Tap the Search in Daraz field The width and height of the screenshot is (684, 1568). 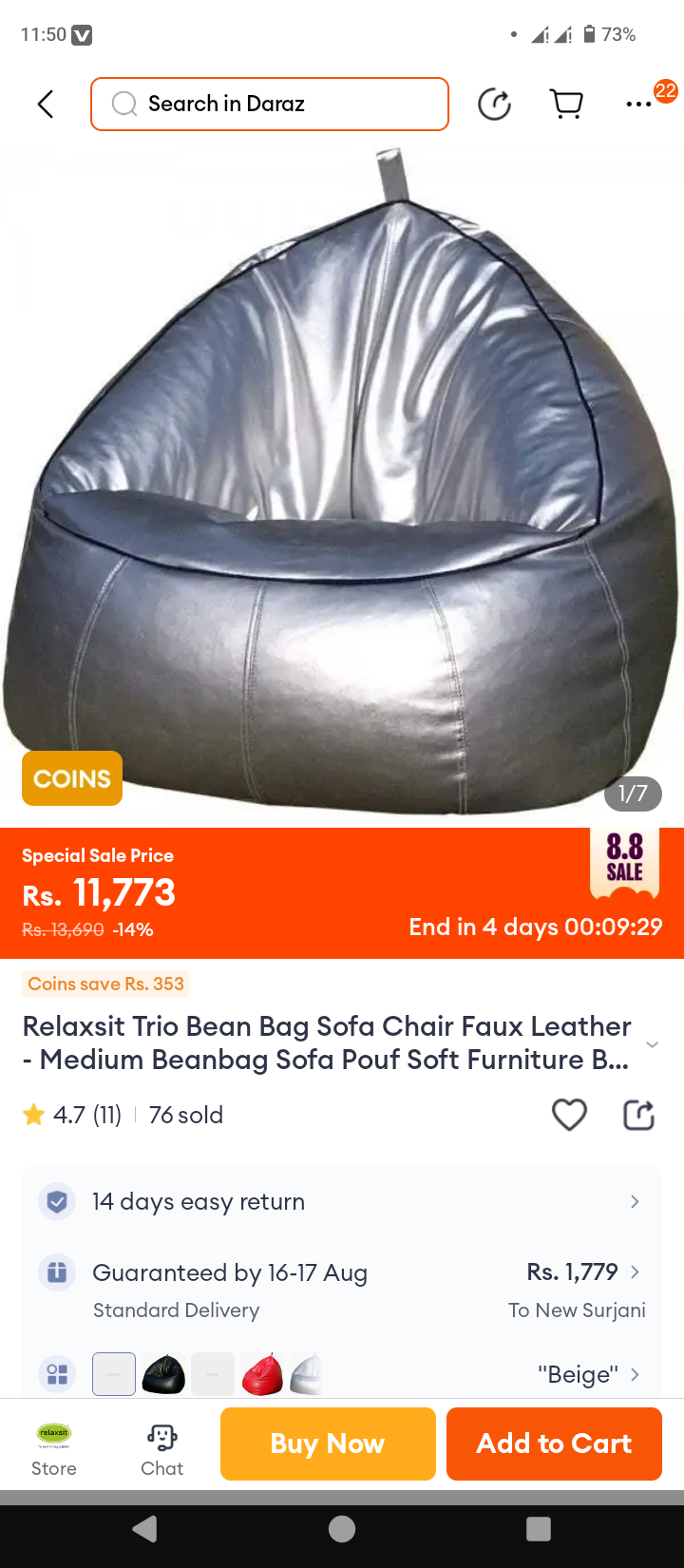[x=270, y=104]
